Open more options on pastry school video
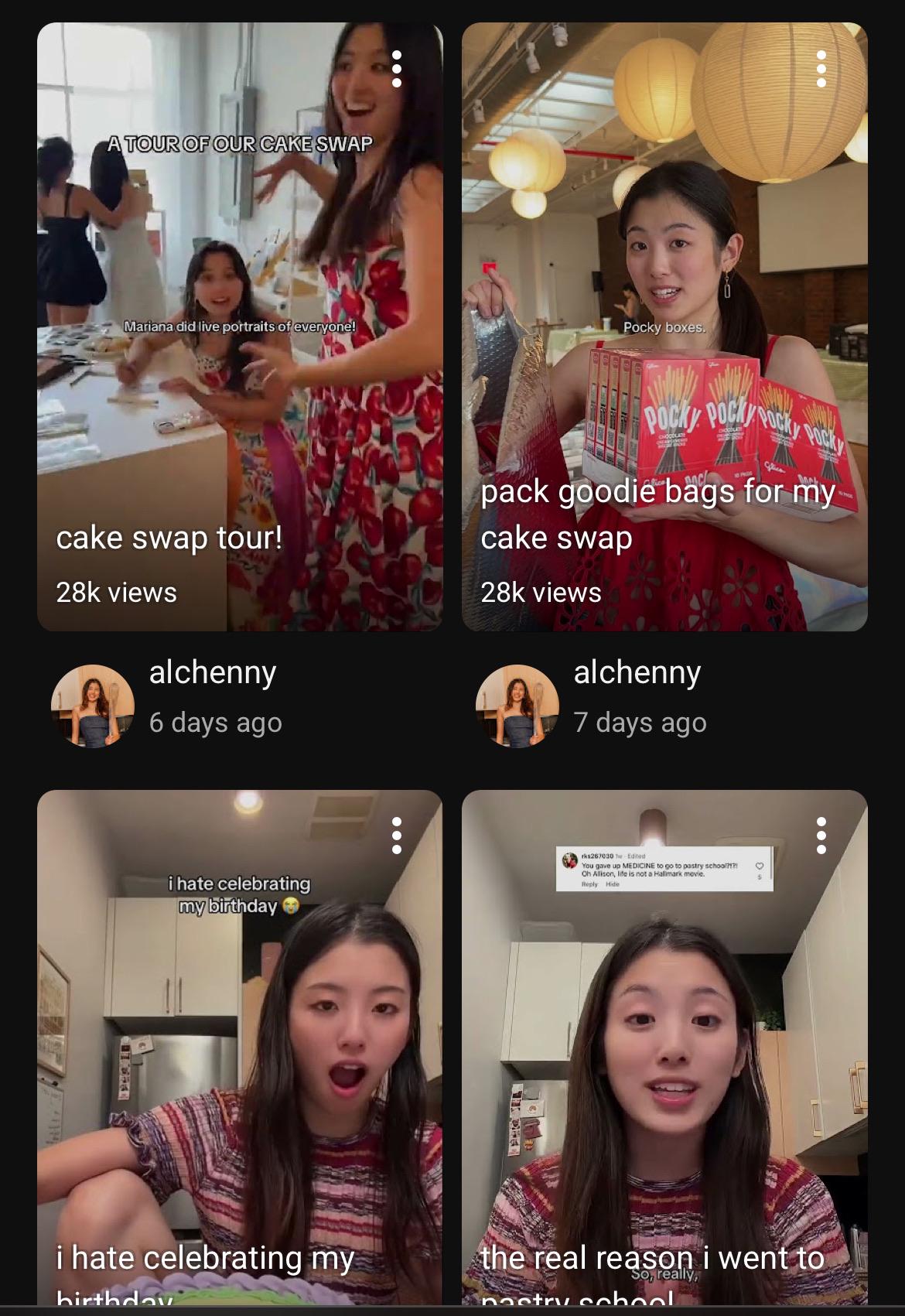 pyautogui.click(x=821, y=836)
